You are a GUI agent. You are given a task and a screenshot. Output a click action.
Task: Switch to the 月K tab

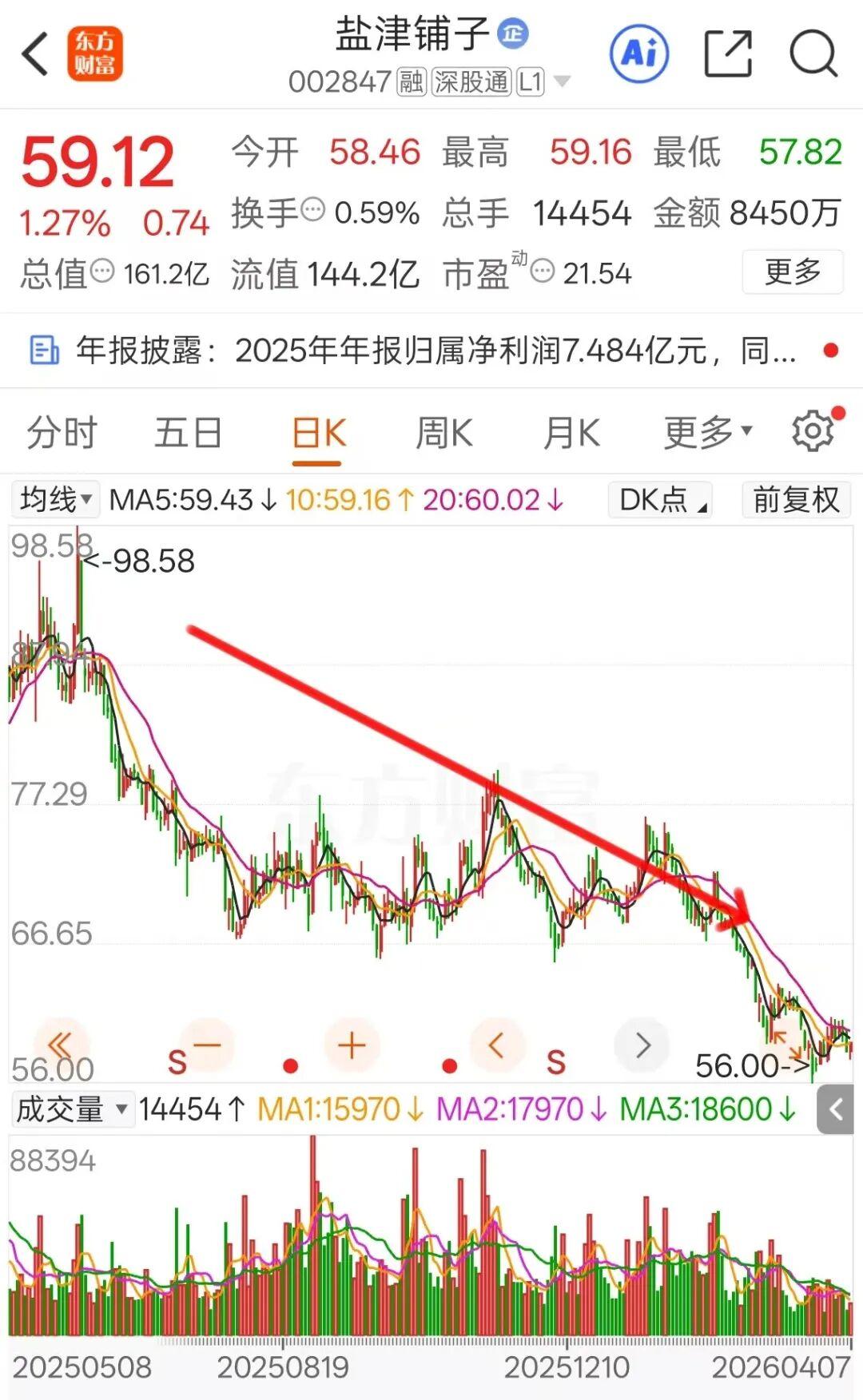[x=571, y=433]
